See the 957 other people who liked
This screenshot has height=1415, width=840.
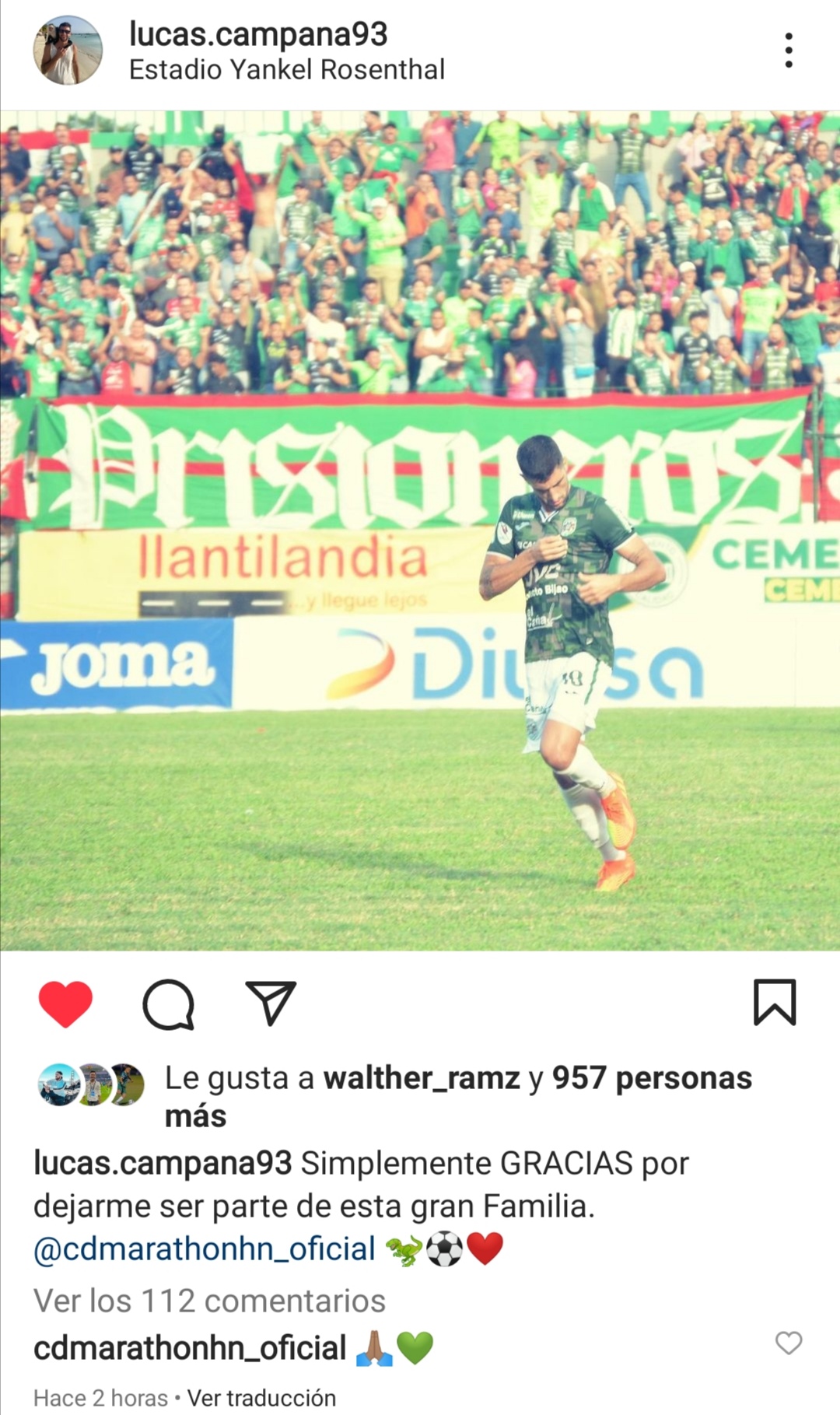[x=652, y=1078]
